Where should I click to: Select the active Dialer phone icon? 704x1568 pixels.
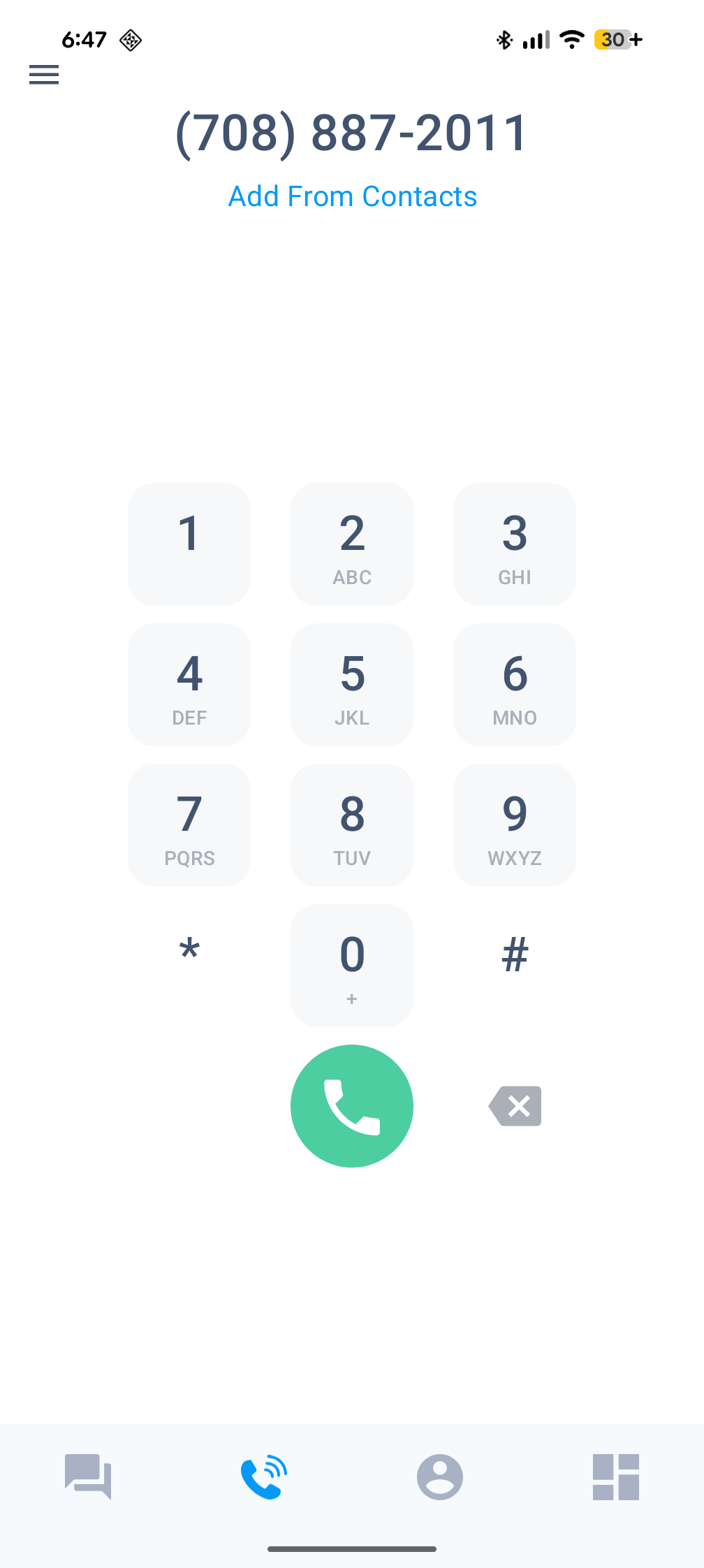[264, 1476]
